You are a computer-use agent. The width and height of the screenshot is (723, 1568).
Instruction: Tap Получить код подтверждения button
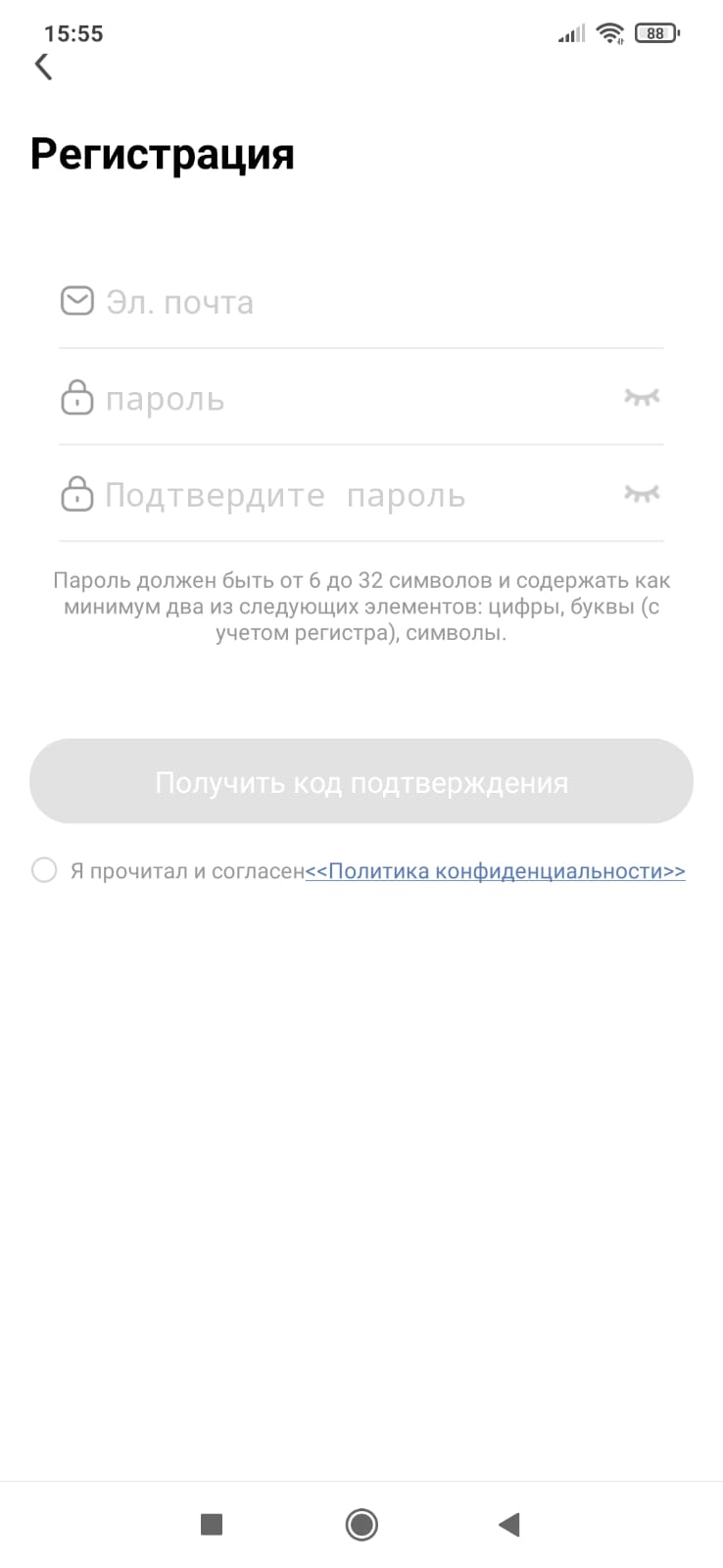click(x=361, y=781)
